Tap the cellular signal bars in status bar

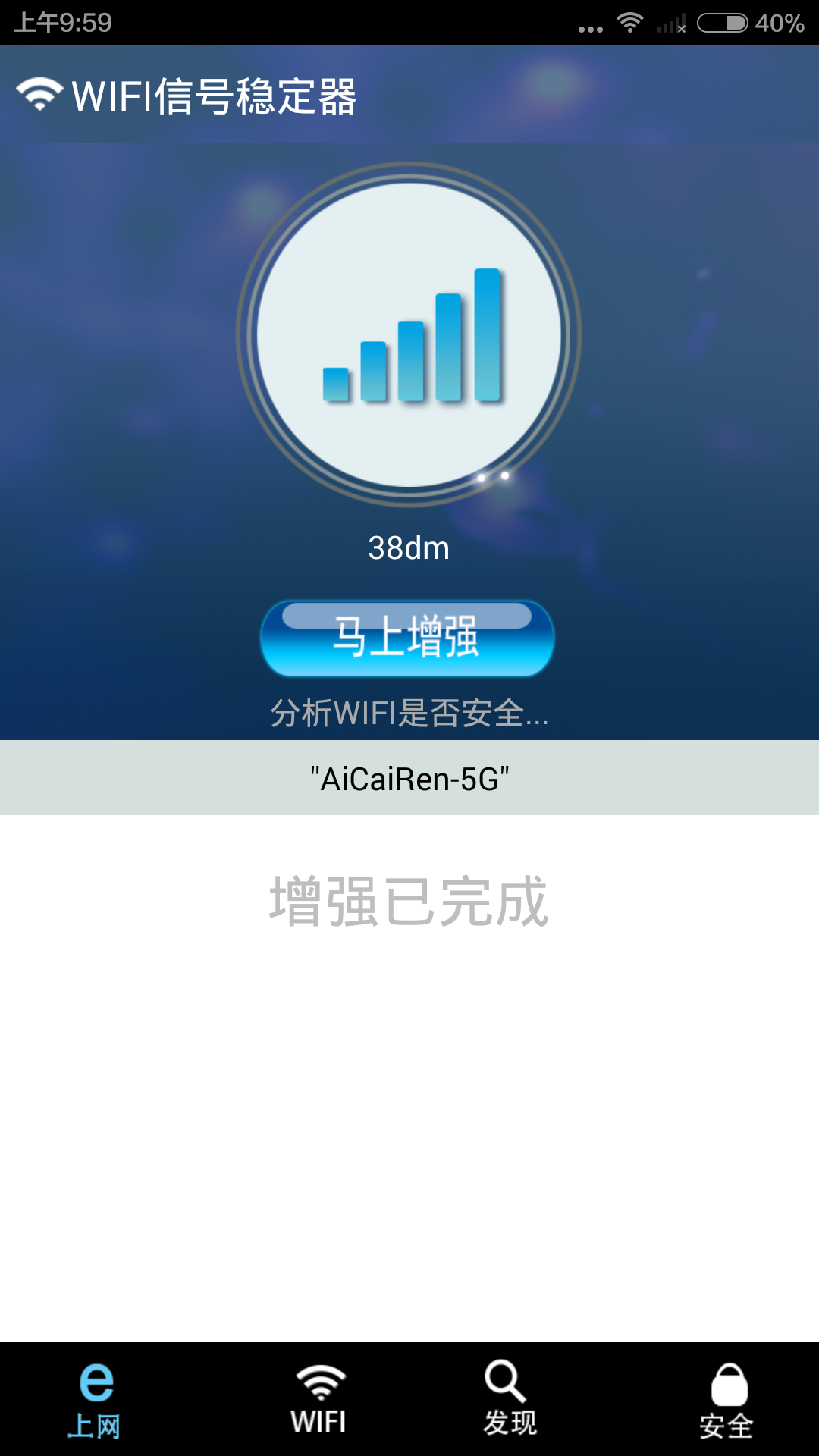click(673, 21)
